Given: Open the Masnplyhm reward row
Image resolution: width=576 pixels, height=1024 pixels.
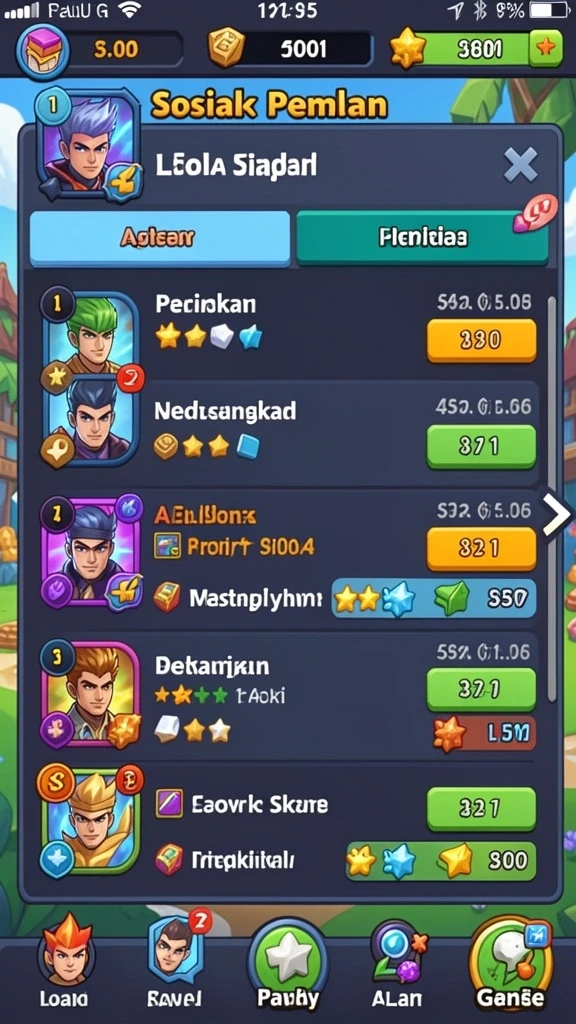Looking at the screenshot, I should (x=345, y=598).
